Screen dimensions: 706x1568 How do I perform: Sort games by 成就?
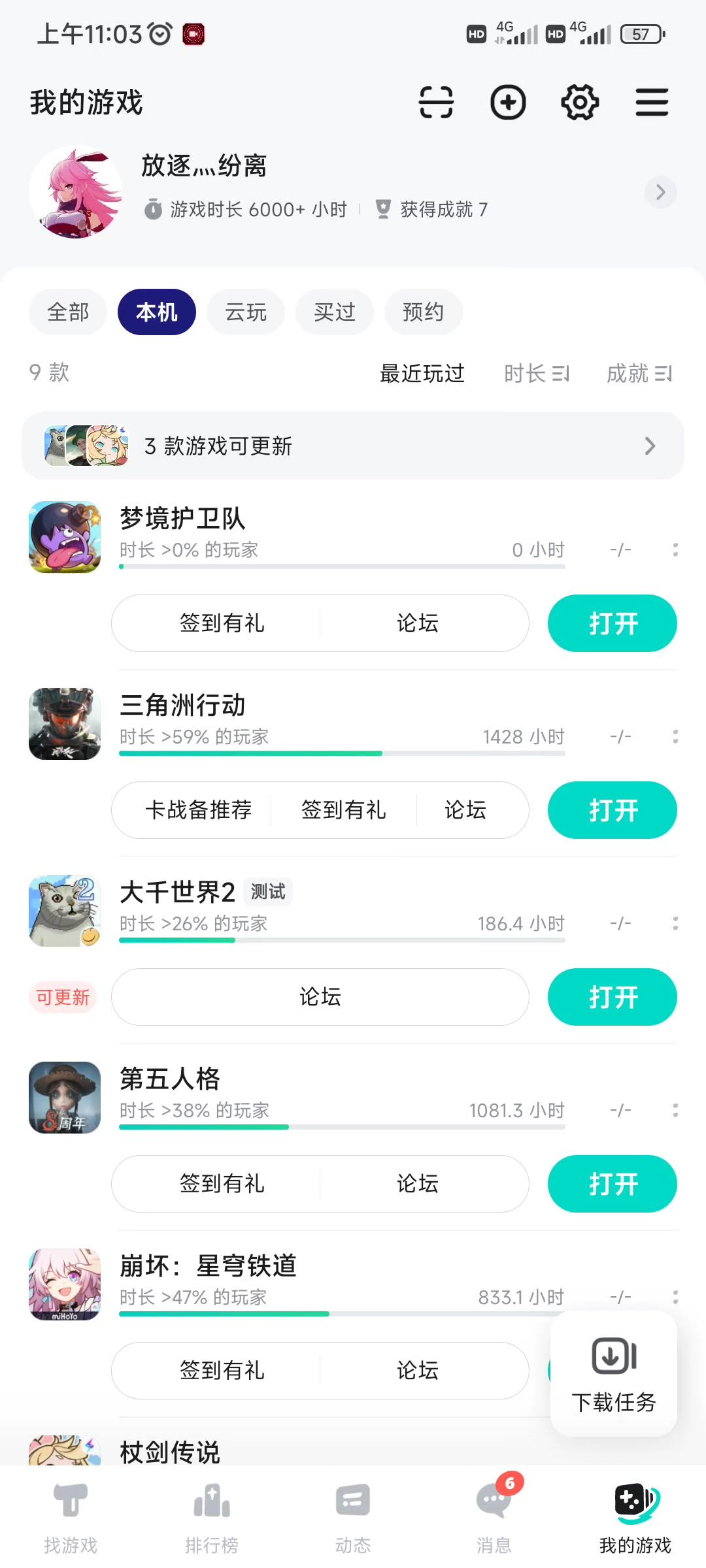639,374
